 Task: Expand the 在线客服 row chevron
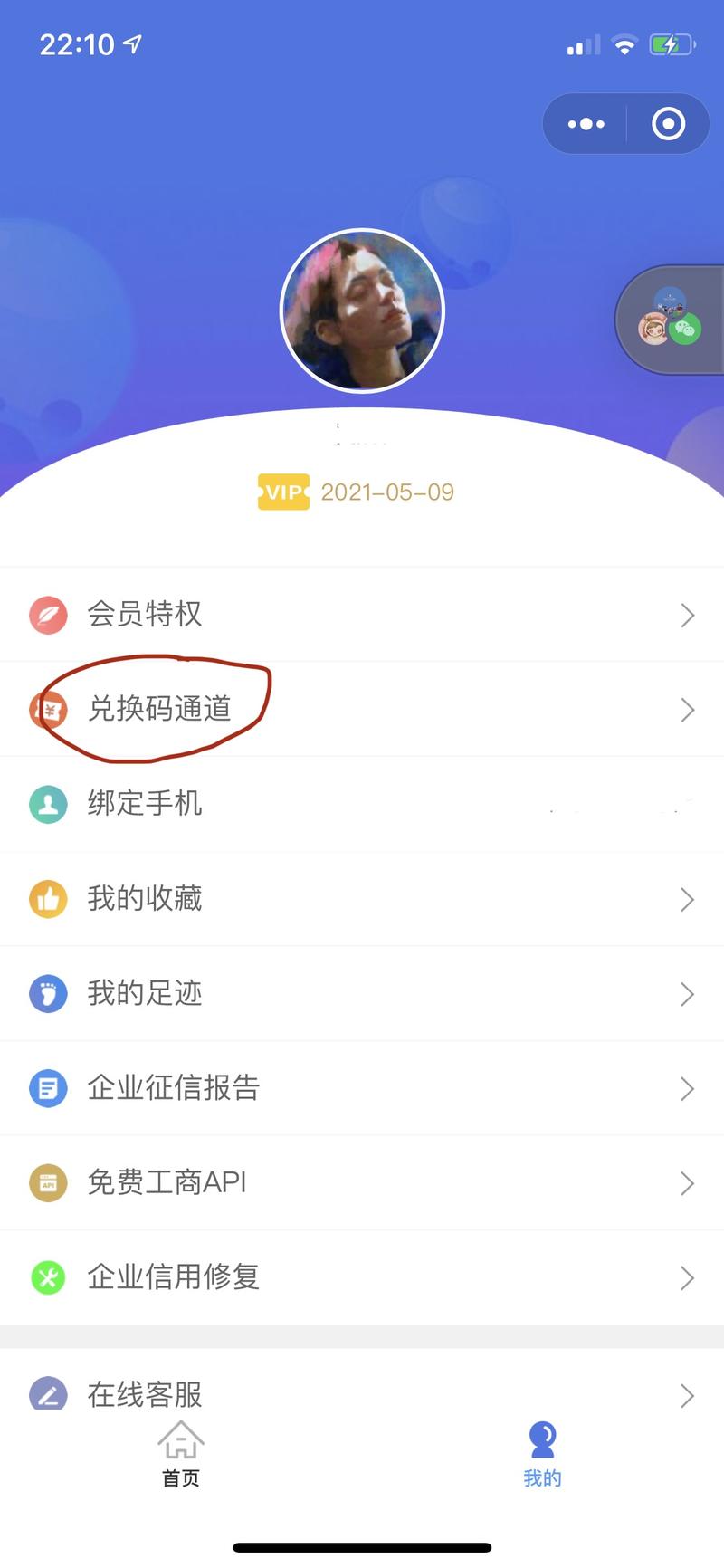coord(686,1395)
